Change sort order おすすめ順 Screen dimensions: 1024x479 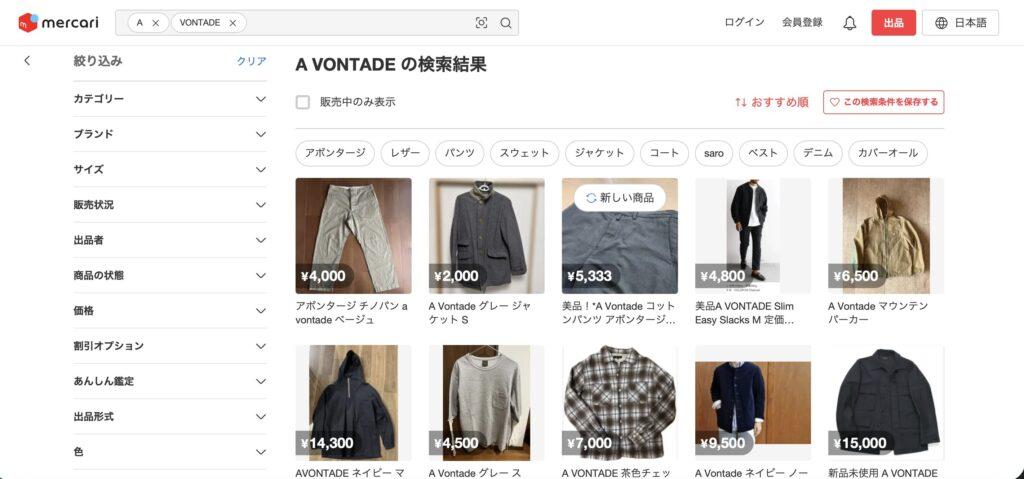point(771,102)
